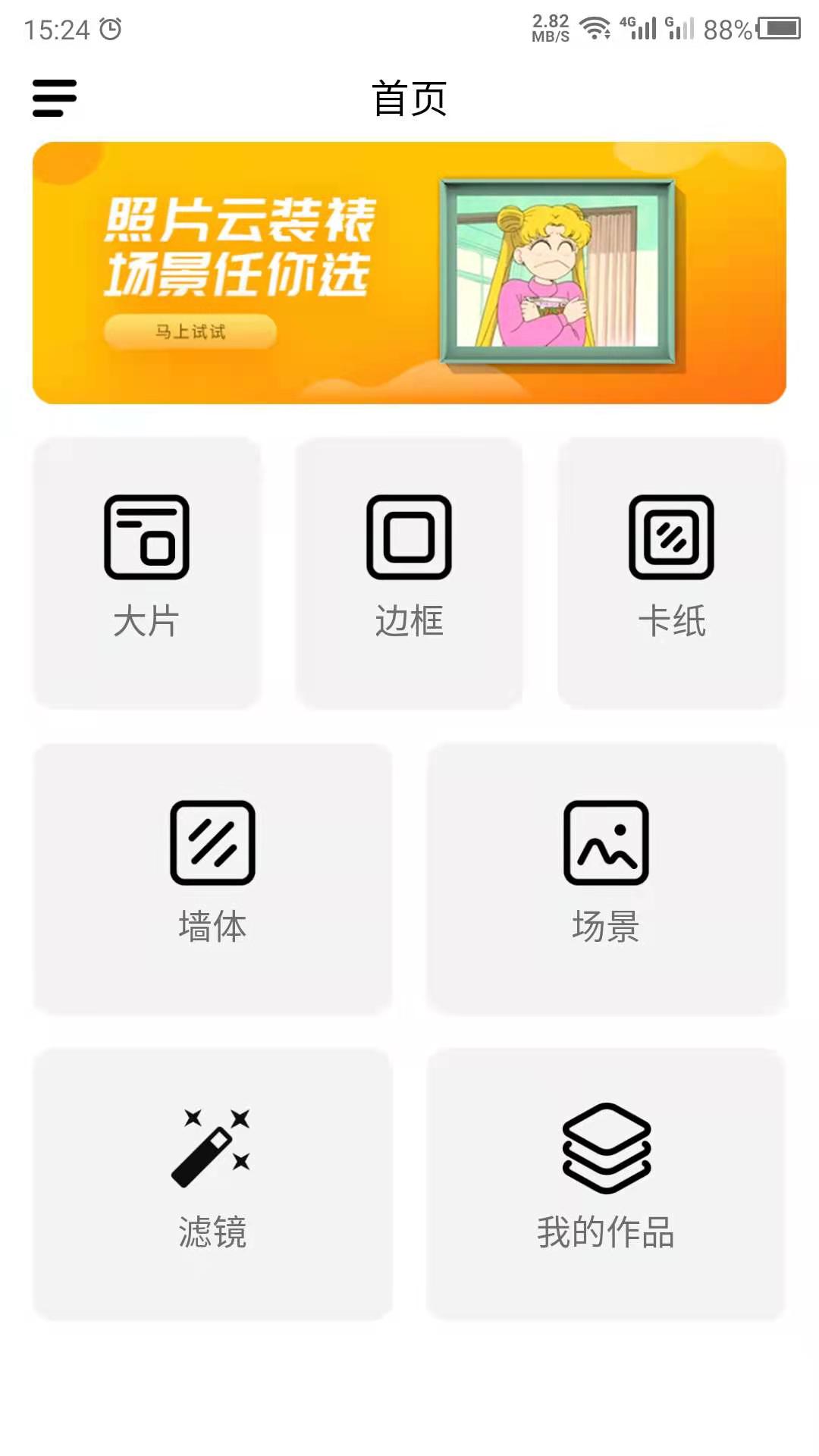Select the 滤镜 magic wand icon
Image resolution: width=819 pixels, height=1456 pixels.
213,1149
